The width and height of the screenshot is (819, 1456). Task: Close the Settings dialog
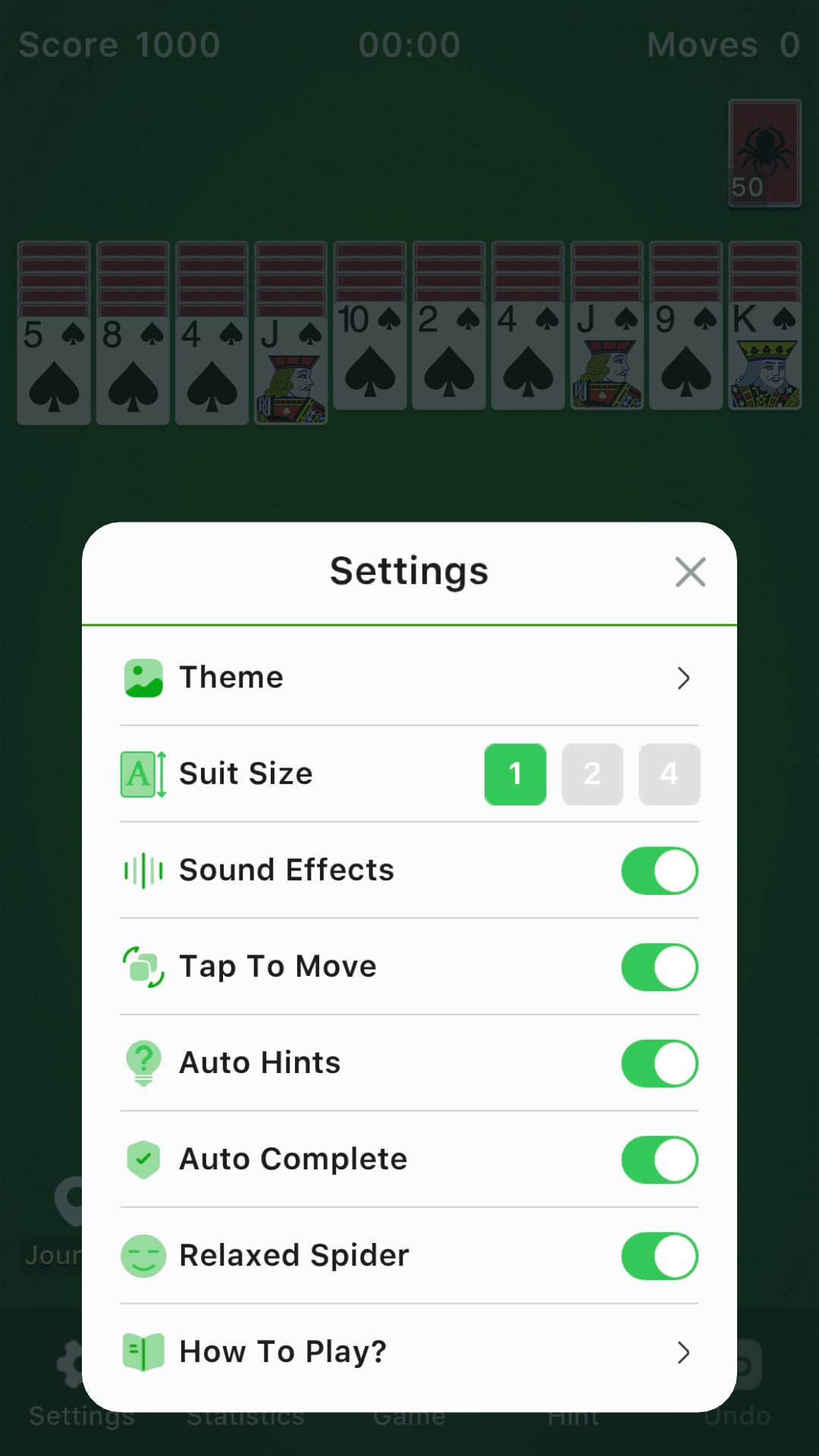tap(690, 572)
